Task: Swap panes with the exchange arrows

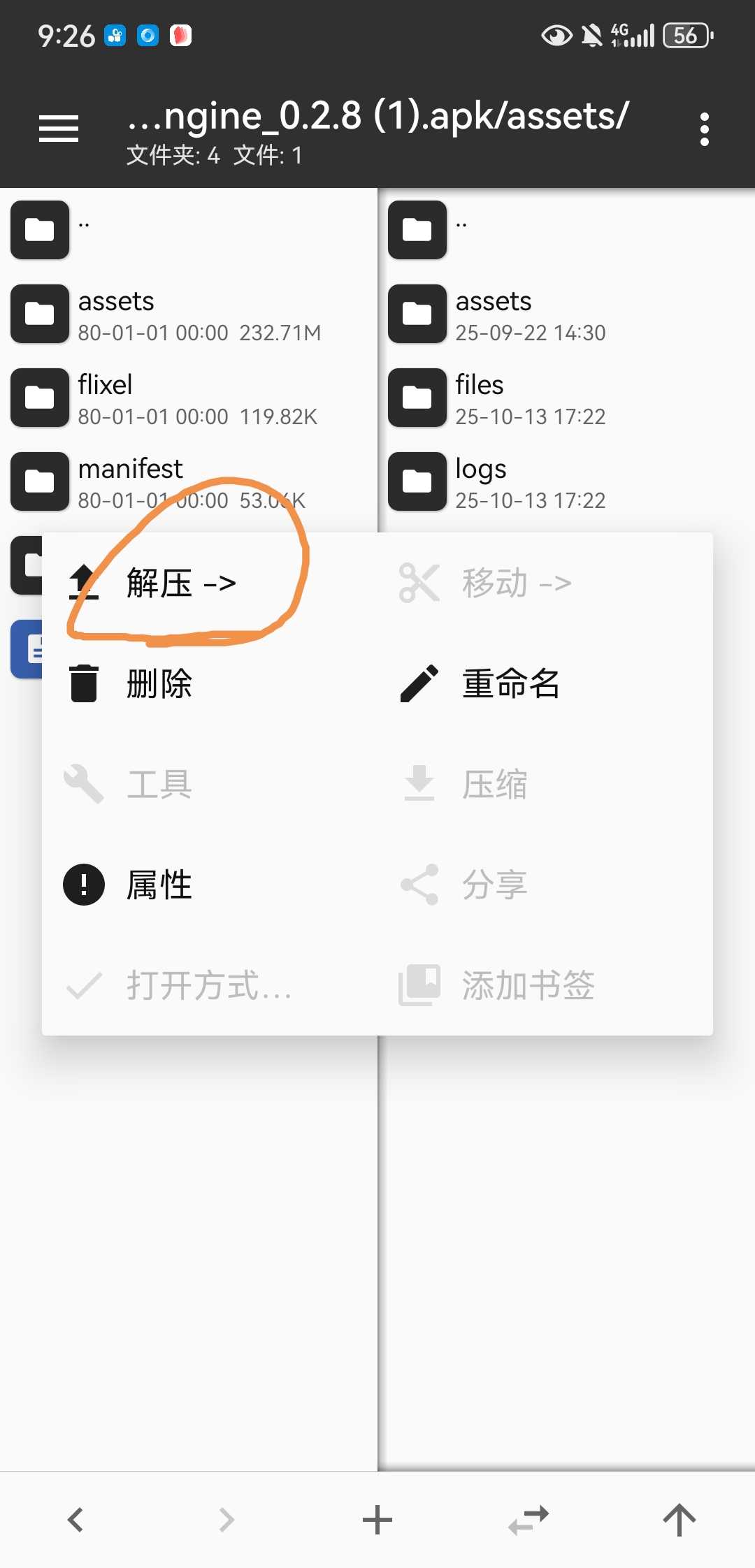Action: (528, 1520)
